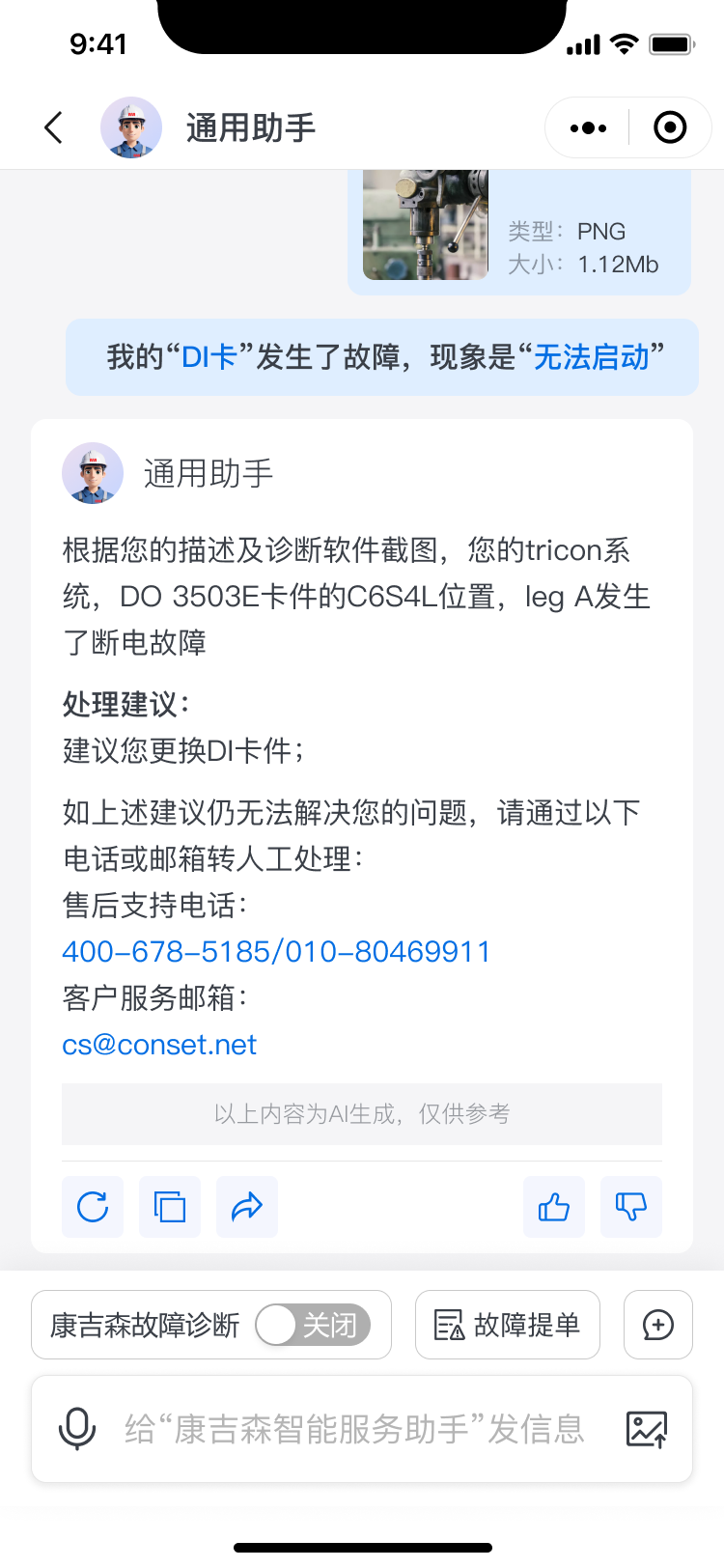This screenshot has height=1568, width=724.
Task: Call the after-sales support phone number
Action: tap(276, 952)
